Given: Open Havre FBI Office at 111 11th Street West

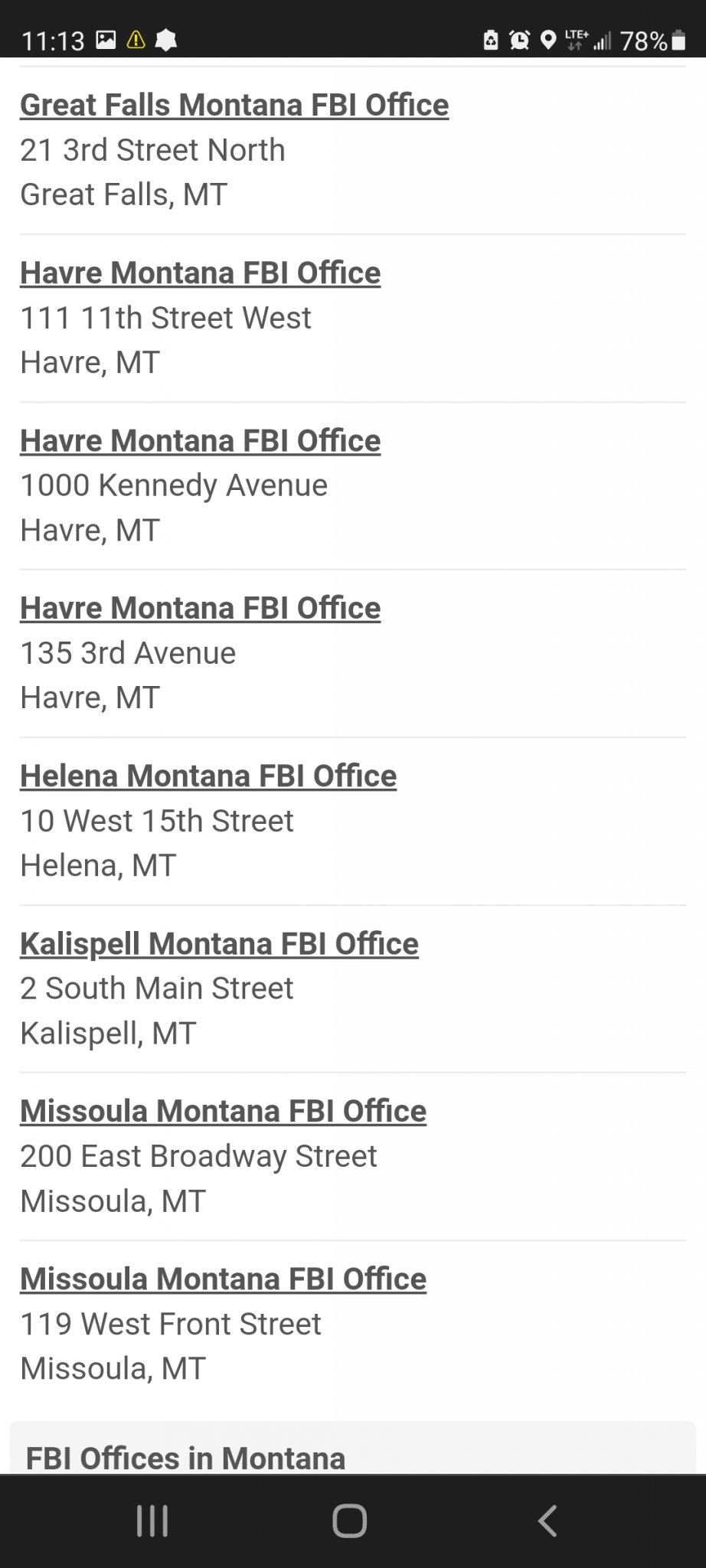Looking at the screenshot, I should click(x=200, y=273).
